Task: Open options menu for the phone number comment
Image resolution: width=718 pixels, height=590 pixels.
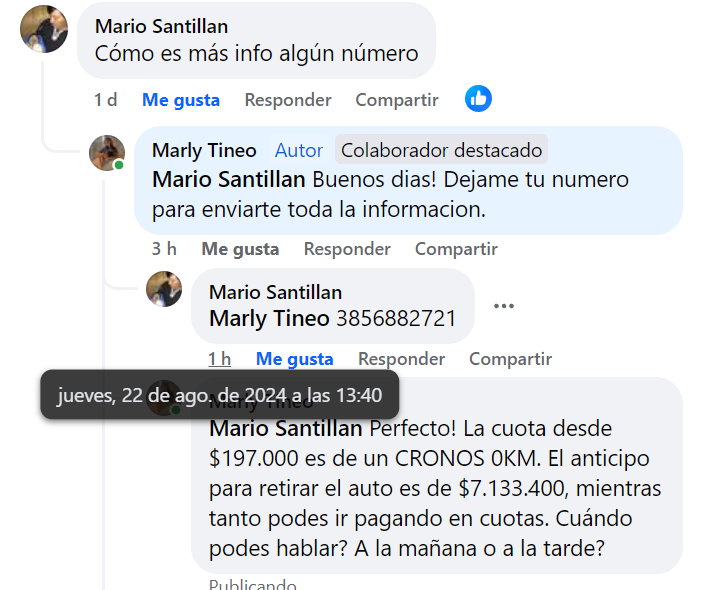Action: coord(503,306)
